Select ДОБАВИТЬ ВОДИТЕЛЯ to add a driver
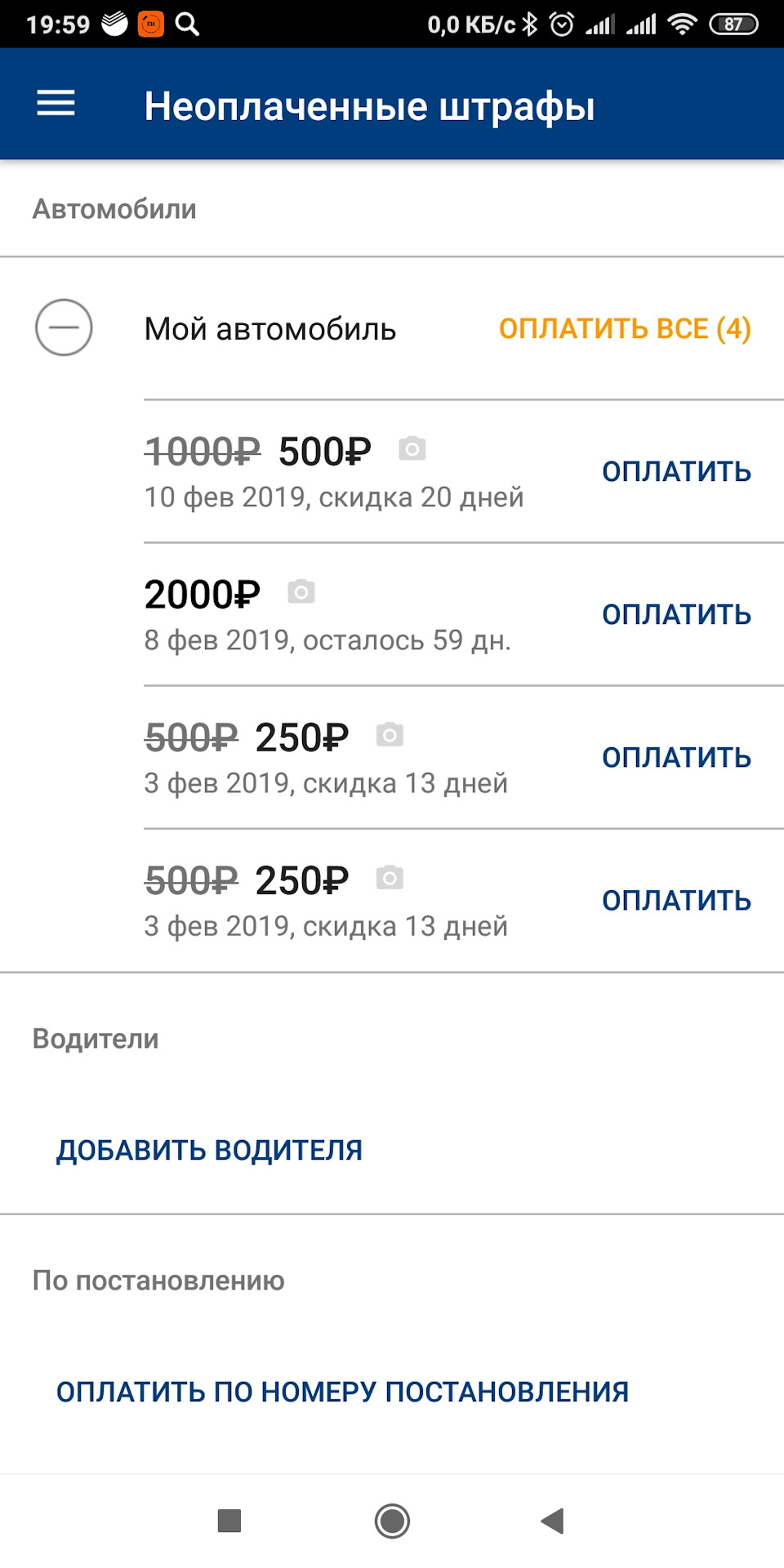 point(209,1150)
